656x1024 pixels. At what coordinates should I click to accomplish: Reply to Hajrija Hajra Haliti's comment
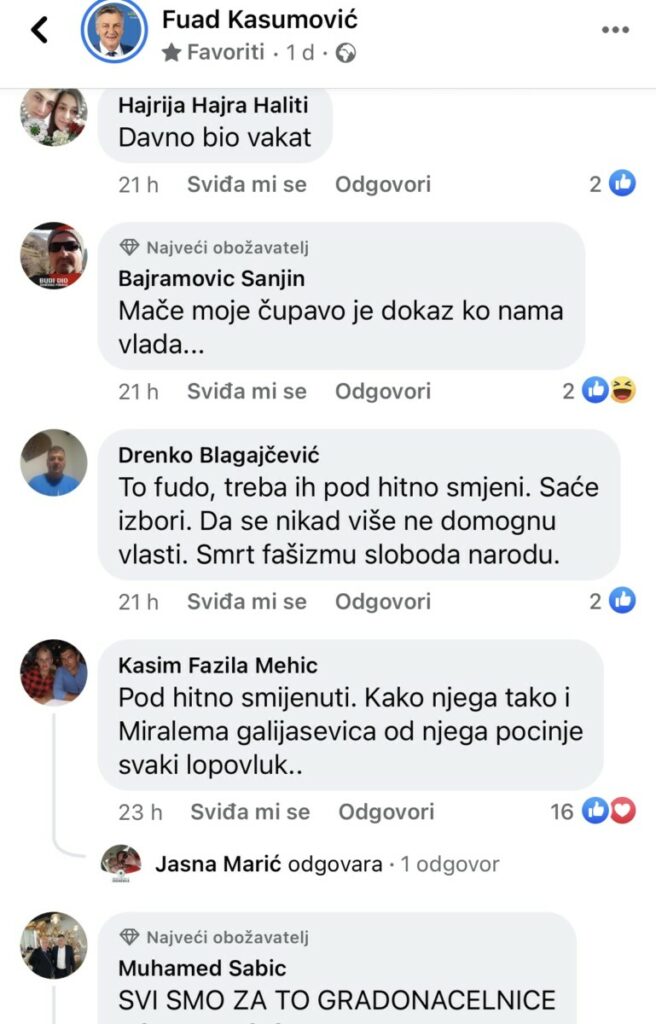coord(383,184)
